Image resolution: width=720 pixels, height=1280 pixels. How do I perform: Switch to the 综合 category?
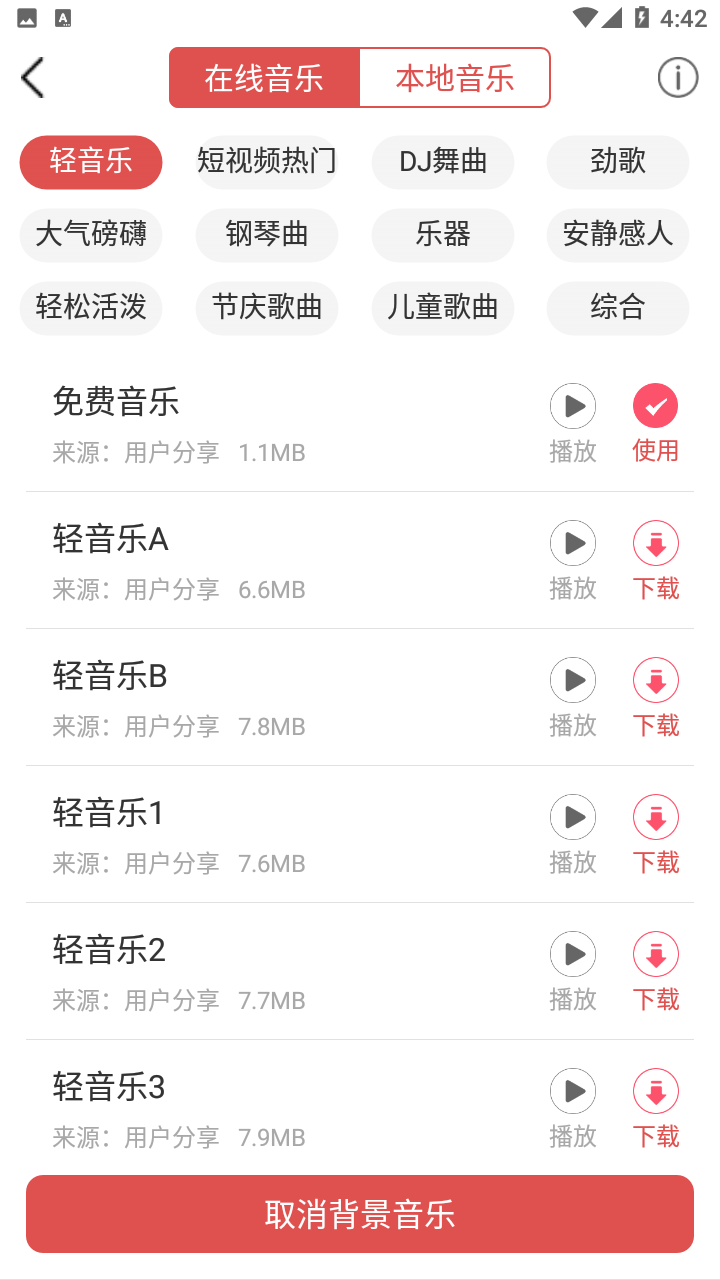click(x=617, y=308)
